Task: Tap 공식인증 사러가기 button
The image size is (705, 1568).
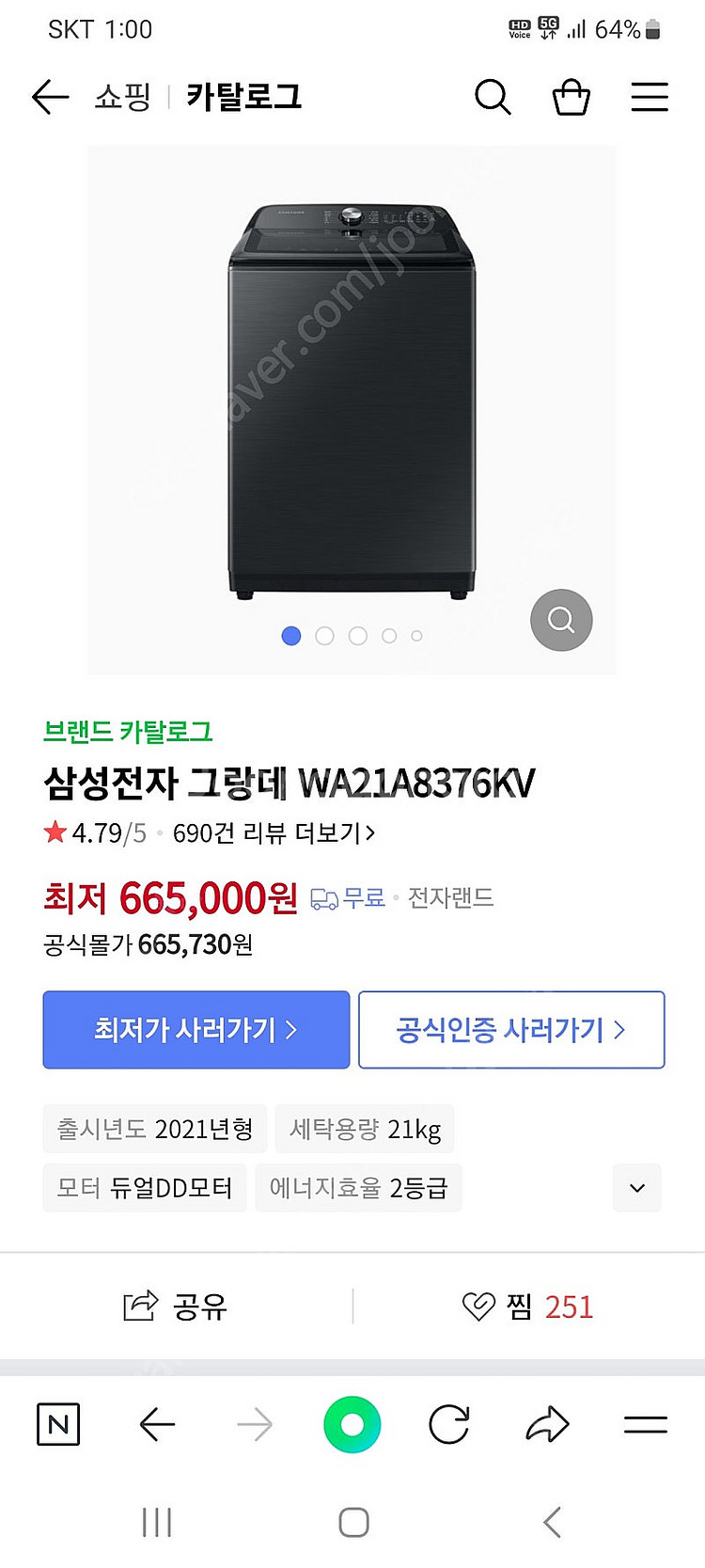Action: coord(511,1030)
